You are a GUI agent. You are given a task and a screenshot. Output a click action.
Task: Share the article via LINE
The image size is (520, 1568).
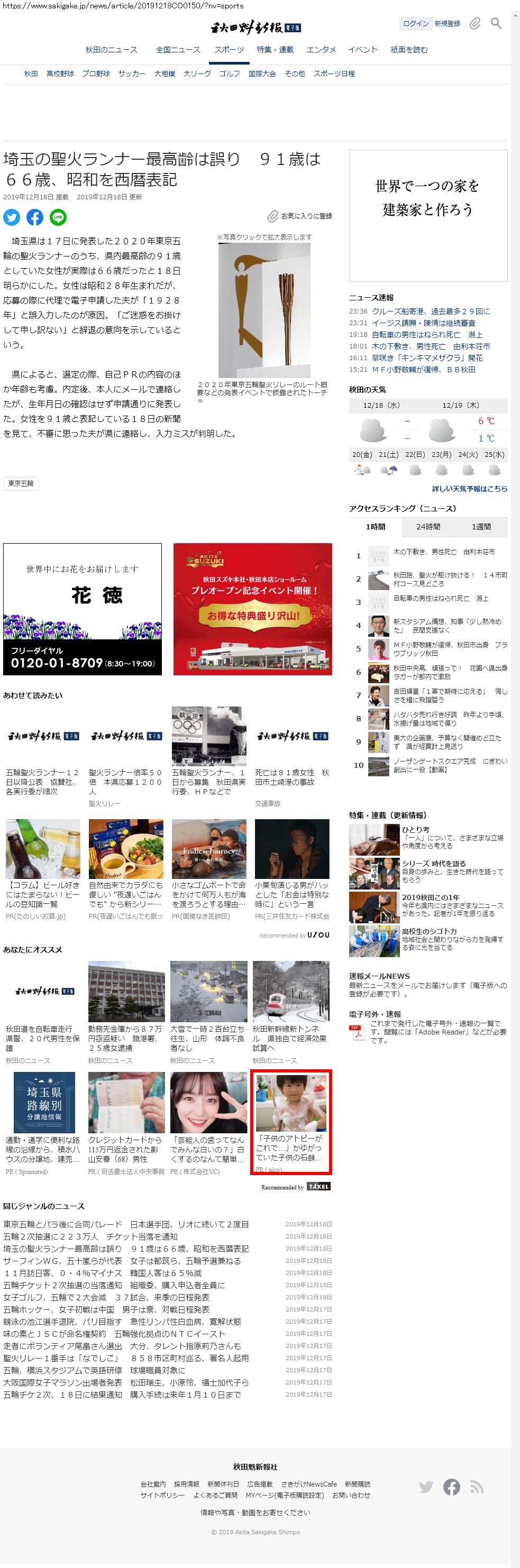click(58, 217)
